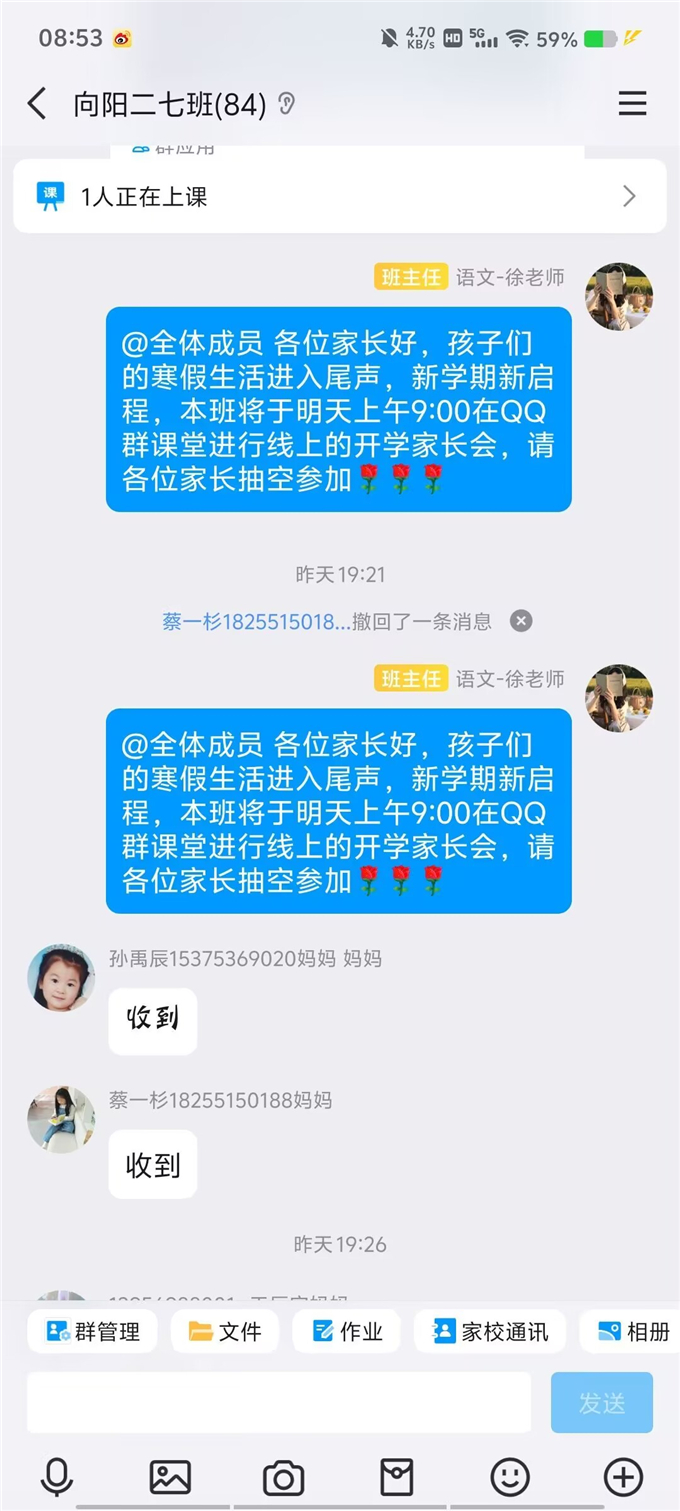View 孙禹辰 mom's profile avatar
The height and width of the screenshot is (1511, 680).
coord(61,977)
